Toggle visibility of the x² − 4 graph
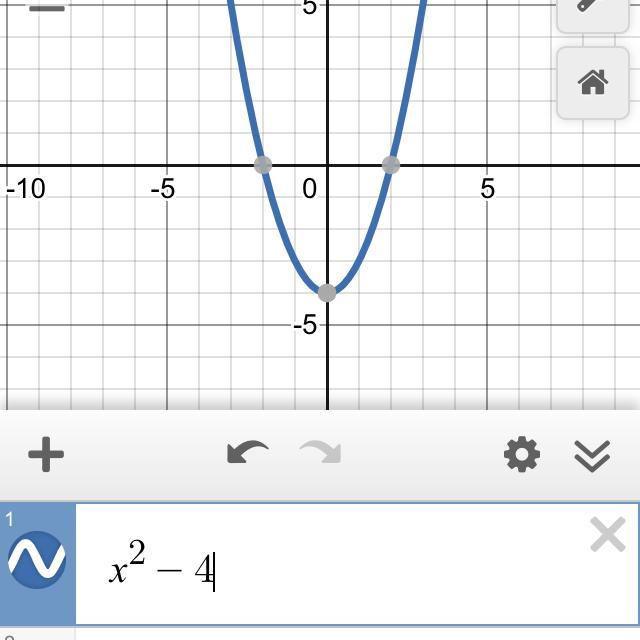 coord(37,560)
